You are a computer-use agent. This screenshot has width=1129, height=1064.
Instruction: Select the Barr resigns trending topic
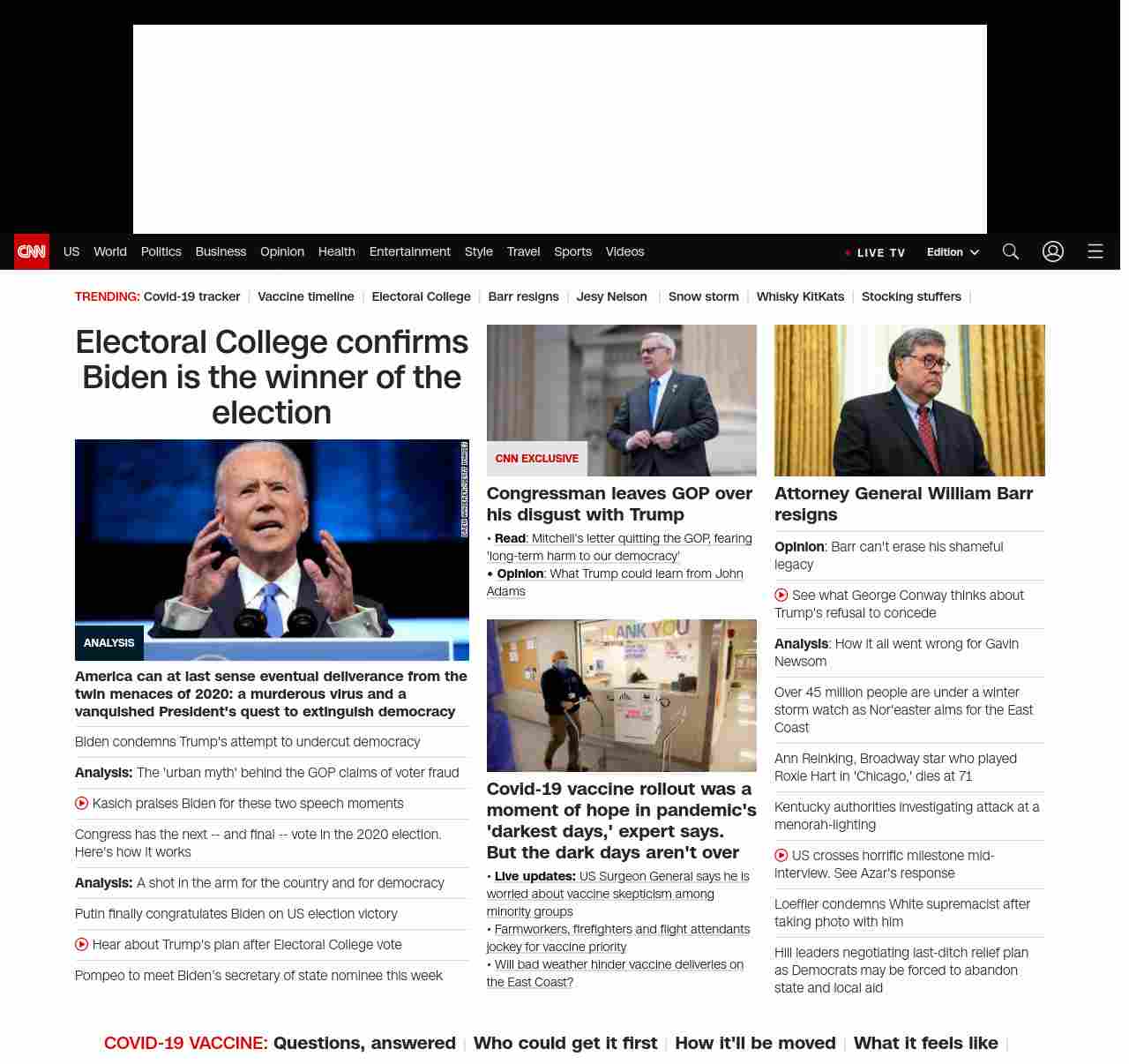(x=523, y=296)
